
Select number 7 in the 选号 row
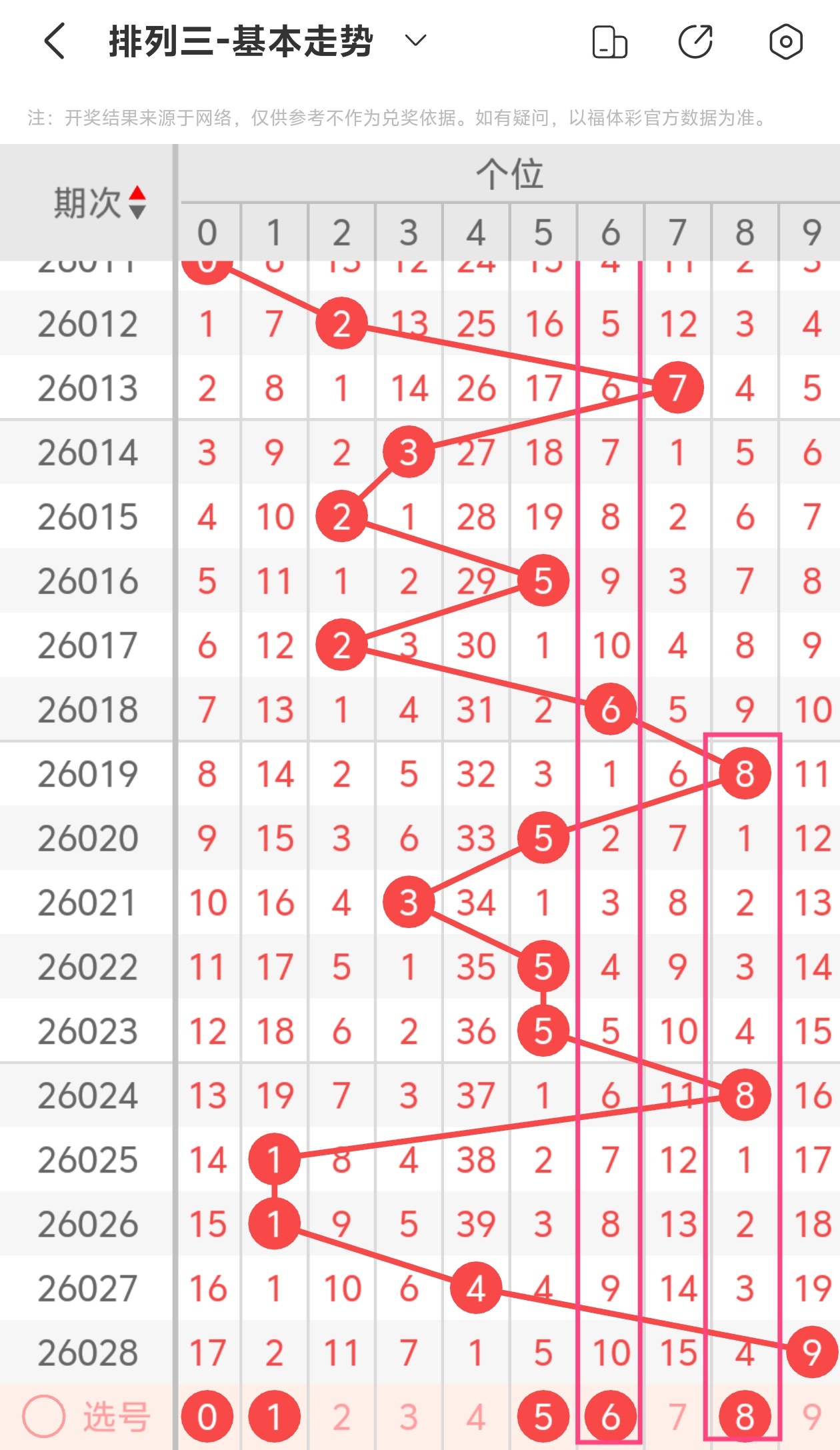677,1417
